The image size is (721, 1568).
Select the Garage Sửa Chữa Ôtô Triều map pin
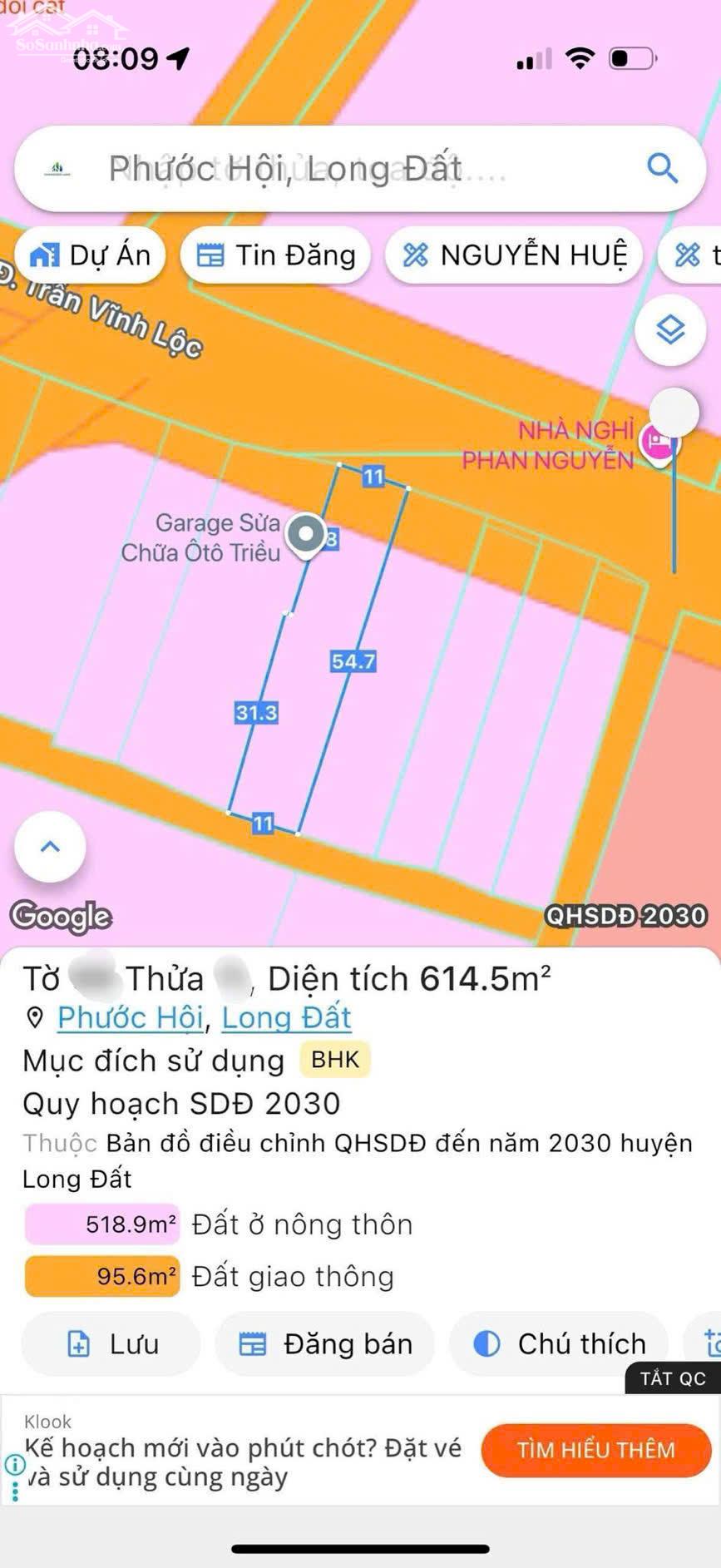tap(305, 533)
